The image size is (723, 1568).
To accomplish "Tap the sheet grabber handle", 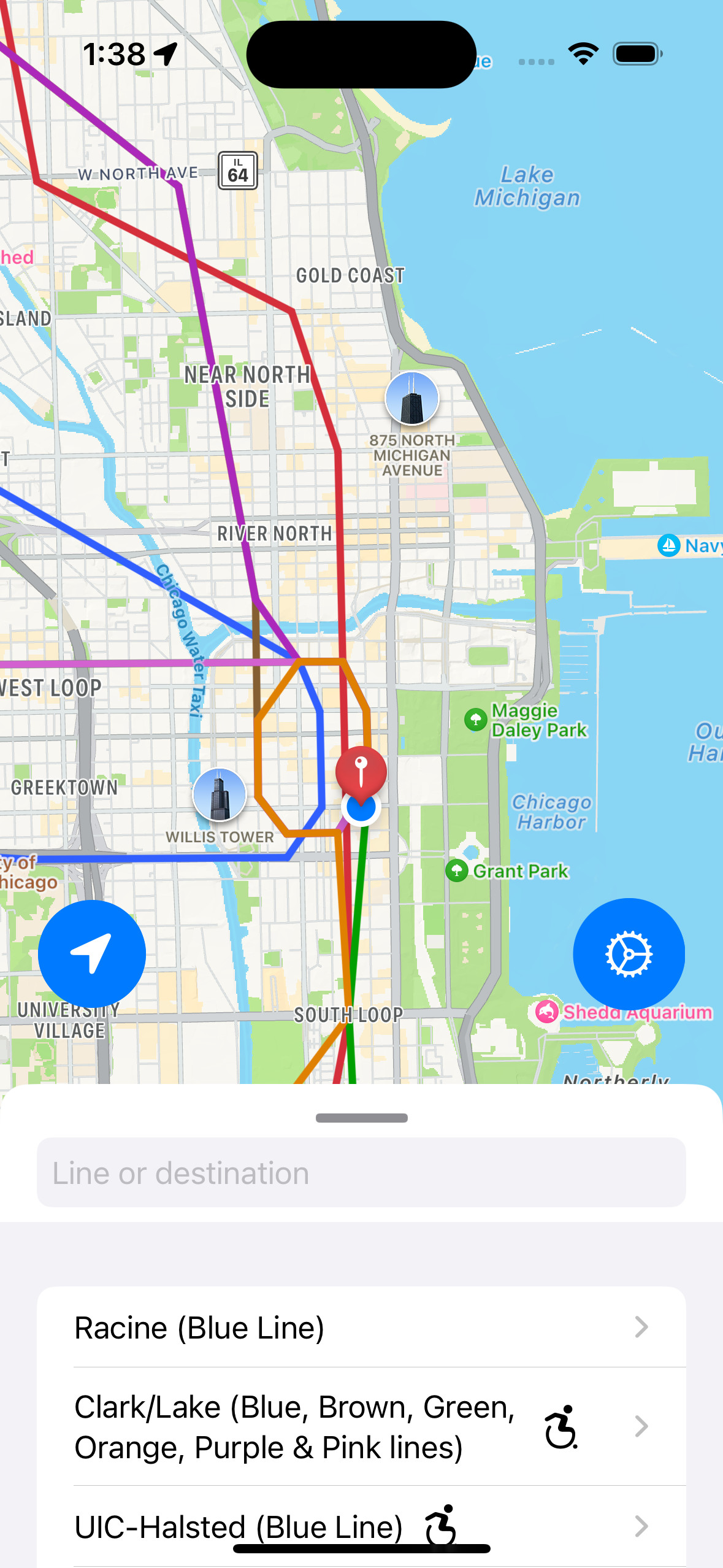I will pos(361,1118).
